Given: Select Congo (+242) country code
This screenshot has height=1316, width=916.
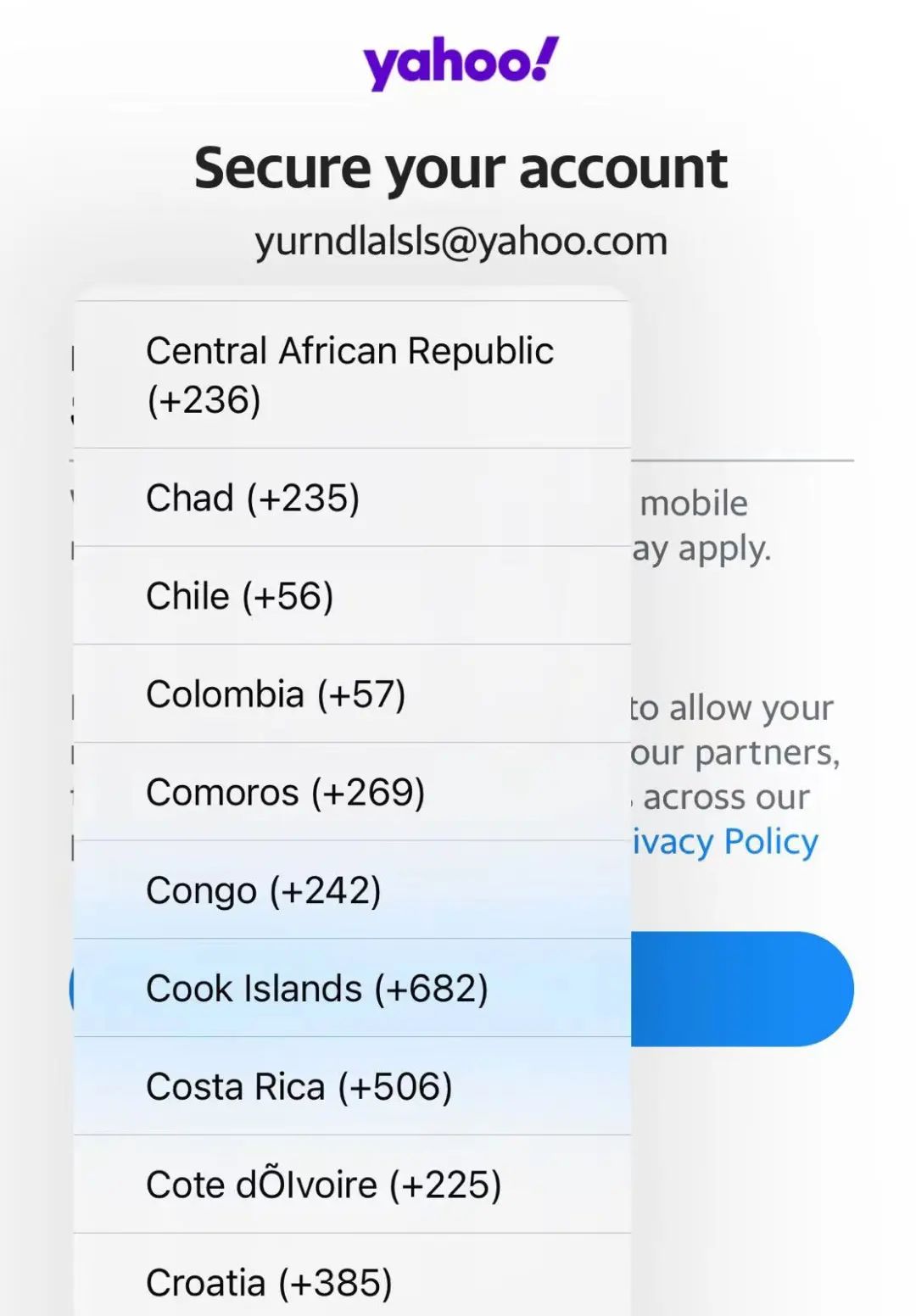Looking at the screenshot, I should [x=263, y=890].
